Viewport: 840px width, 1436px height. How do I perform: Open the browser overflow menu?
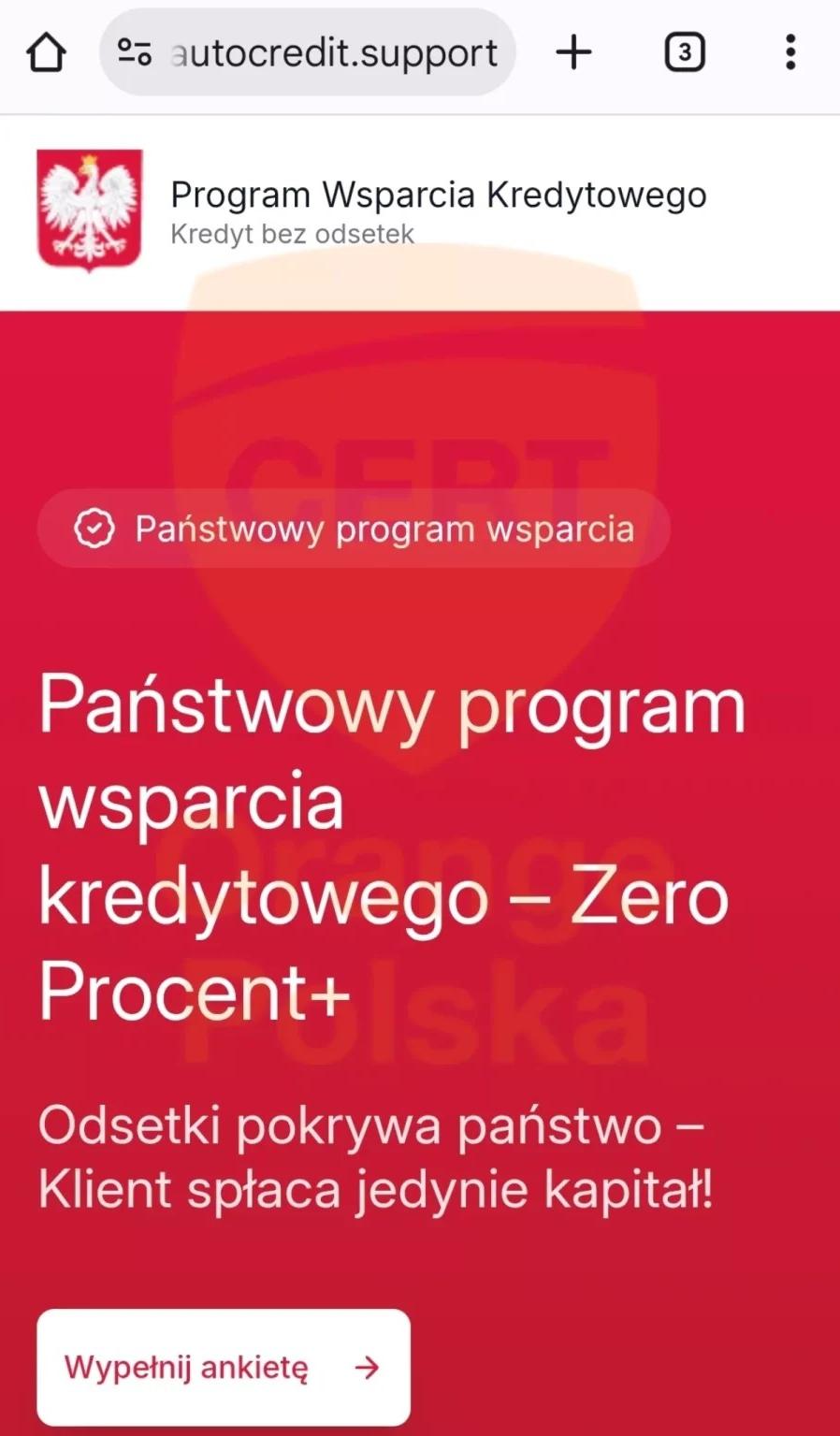[790, 52]
